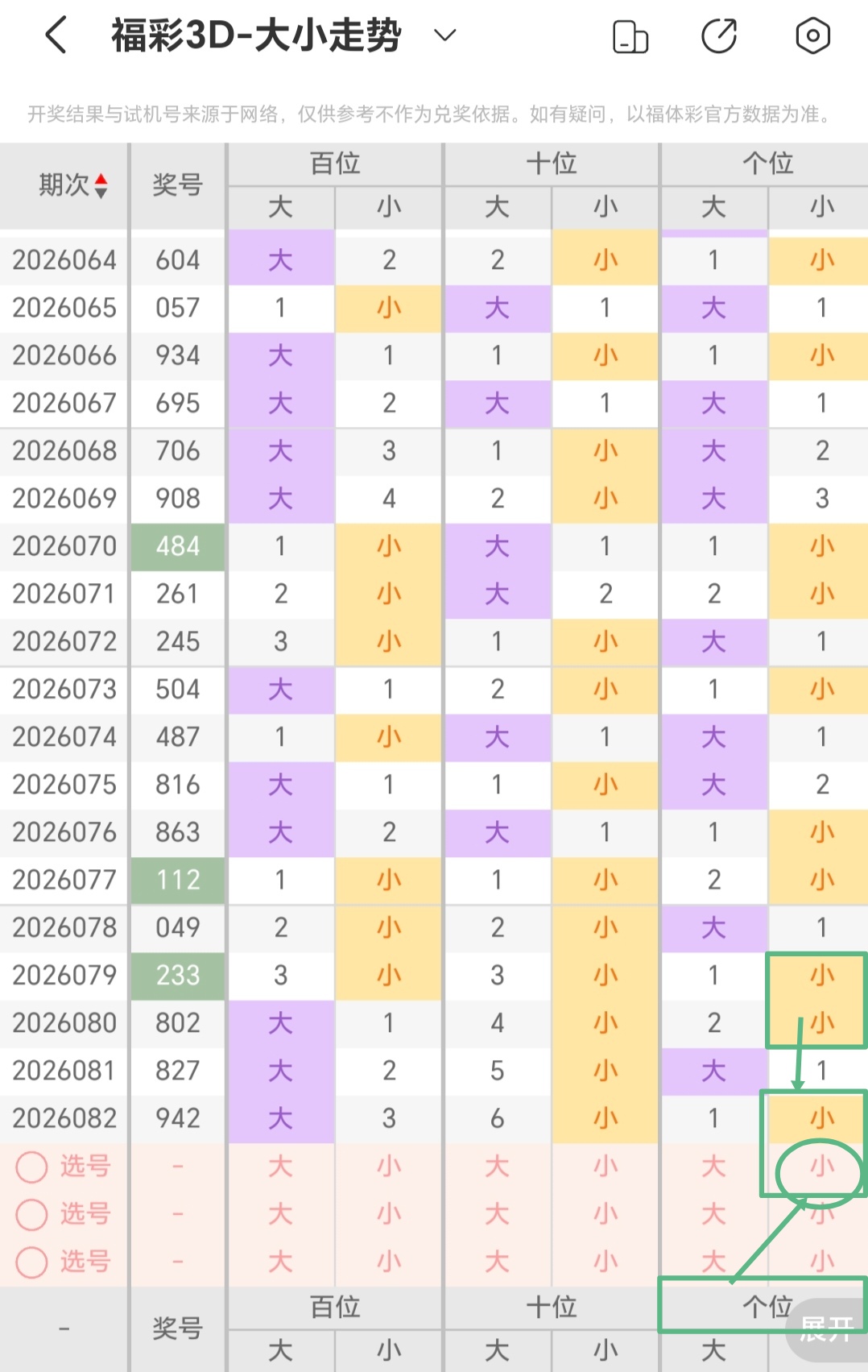This screenshot has width=868, height=1372.
Task: Open the chart settings hexagon icon
Action: [812, 36]
